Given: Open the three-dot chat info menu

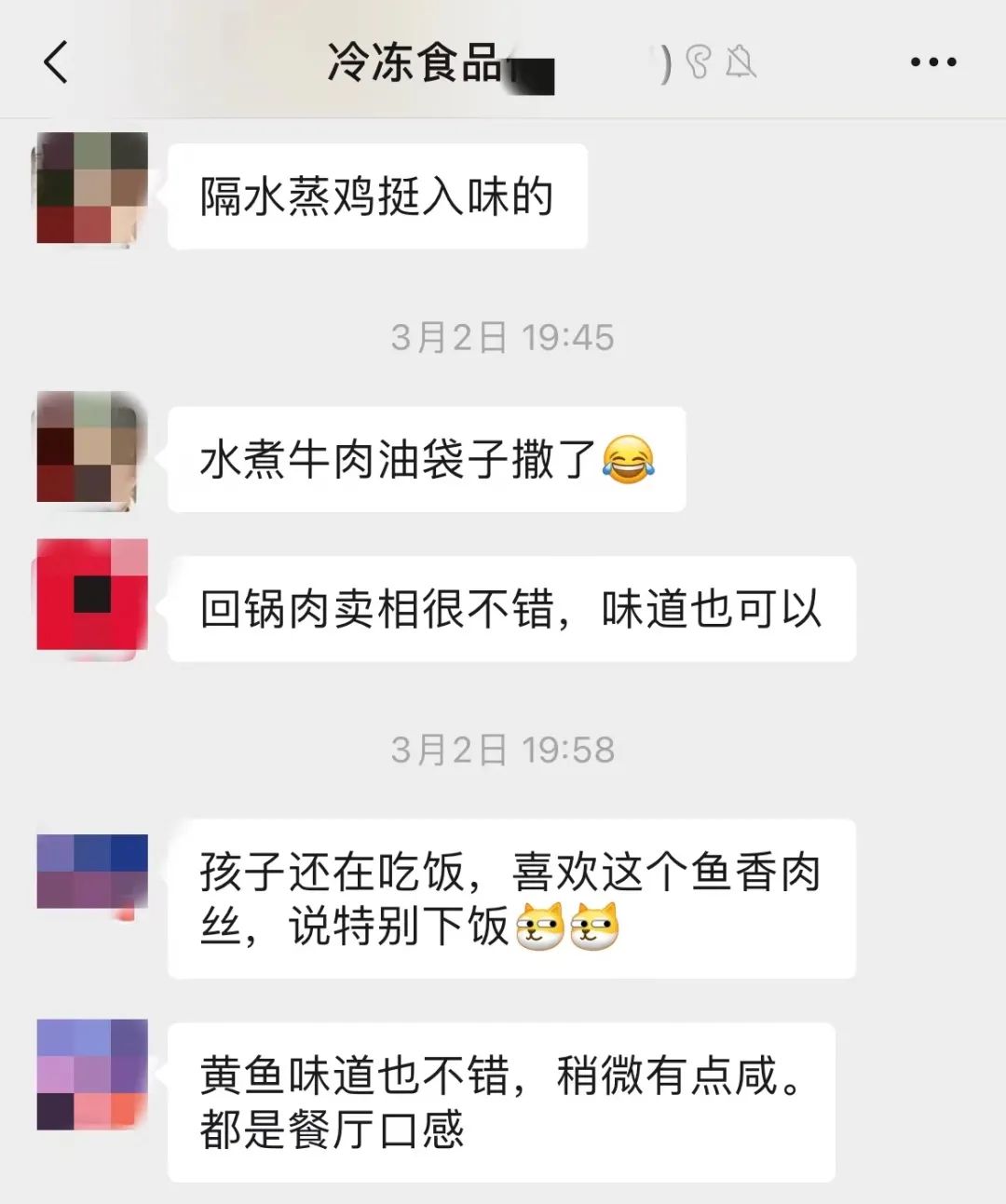Looking at the screenshot, I should coord(932,62).
